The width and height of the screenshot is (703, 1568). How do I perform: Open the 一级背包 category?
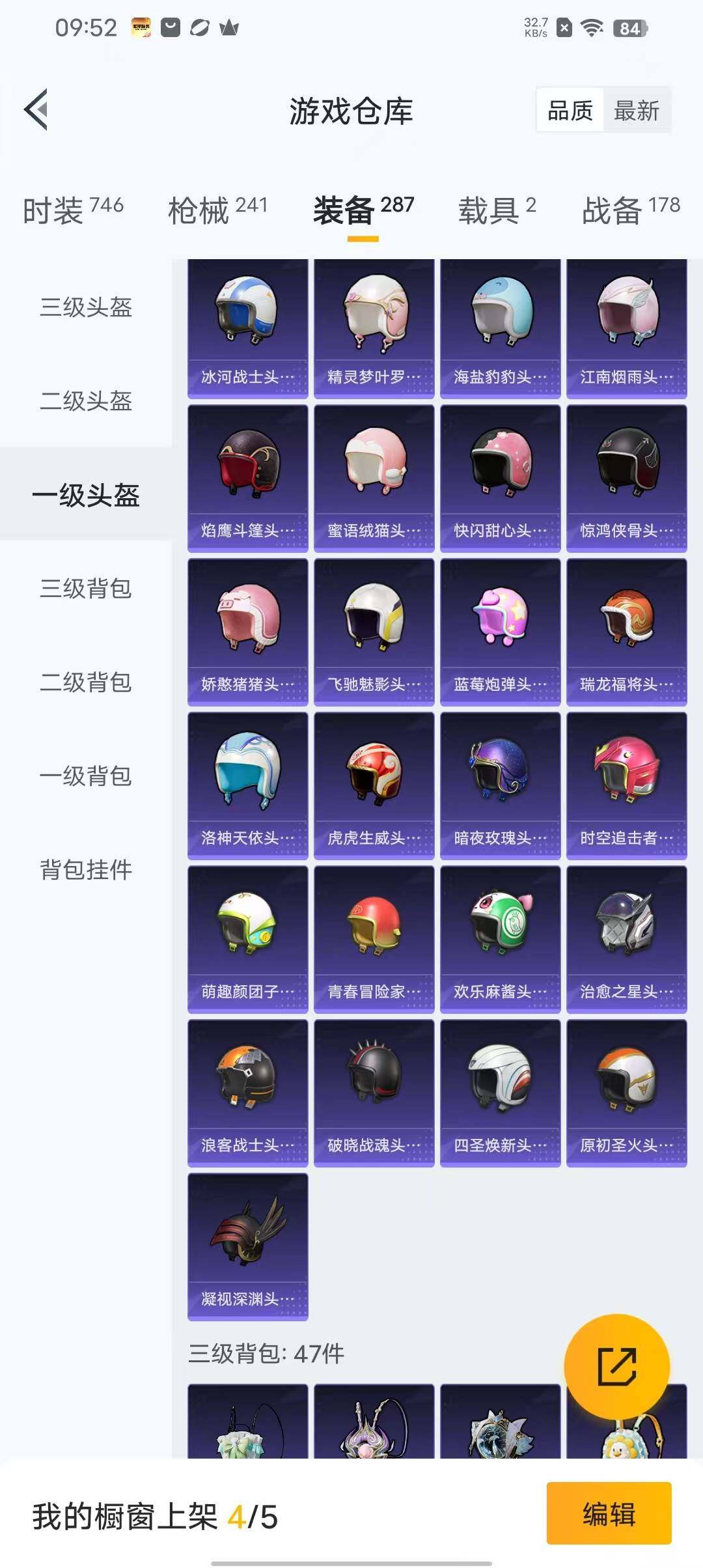coord(86,776)
